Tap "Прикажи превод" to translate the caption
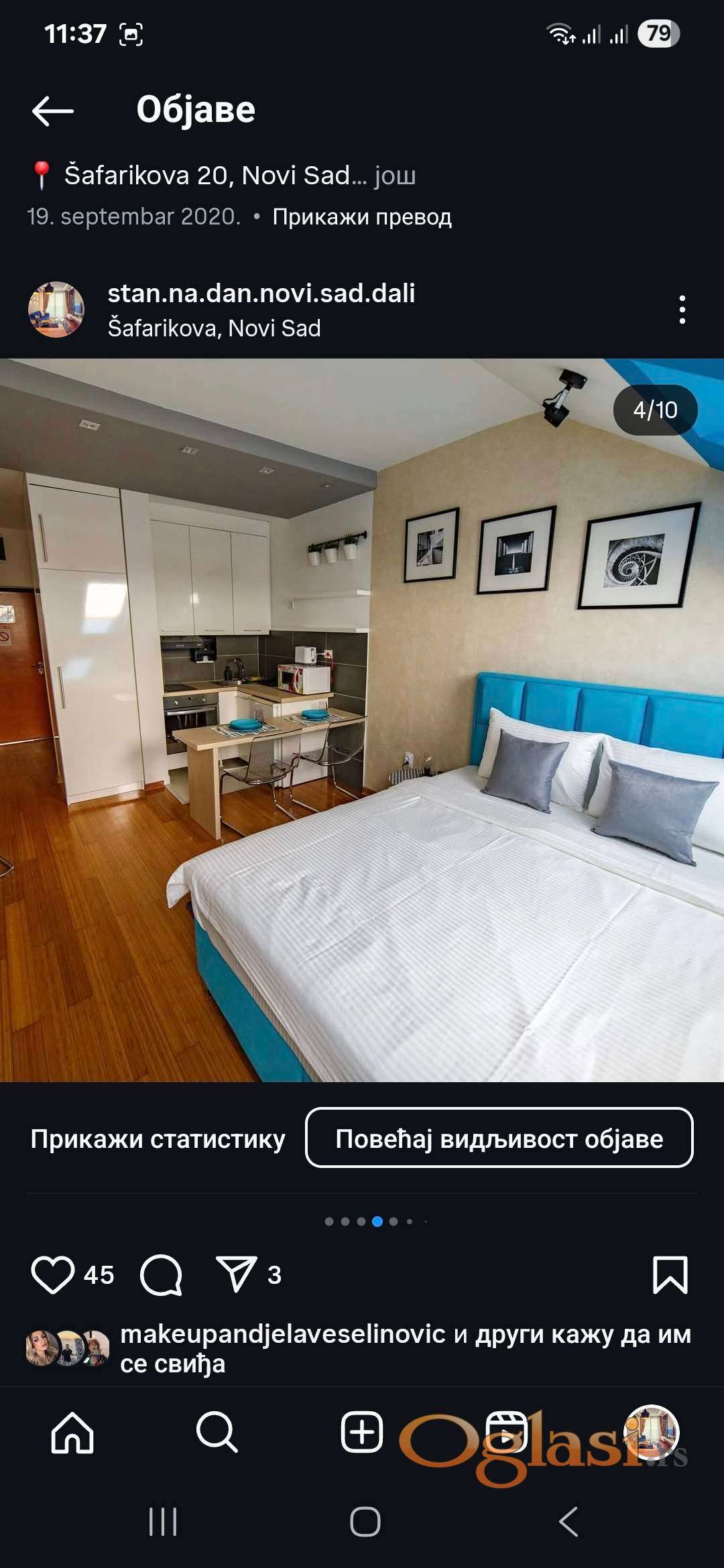724x1568 pixels. pos(362,217)
